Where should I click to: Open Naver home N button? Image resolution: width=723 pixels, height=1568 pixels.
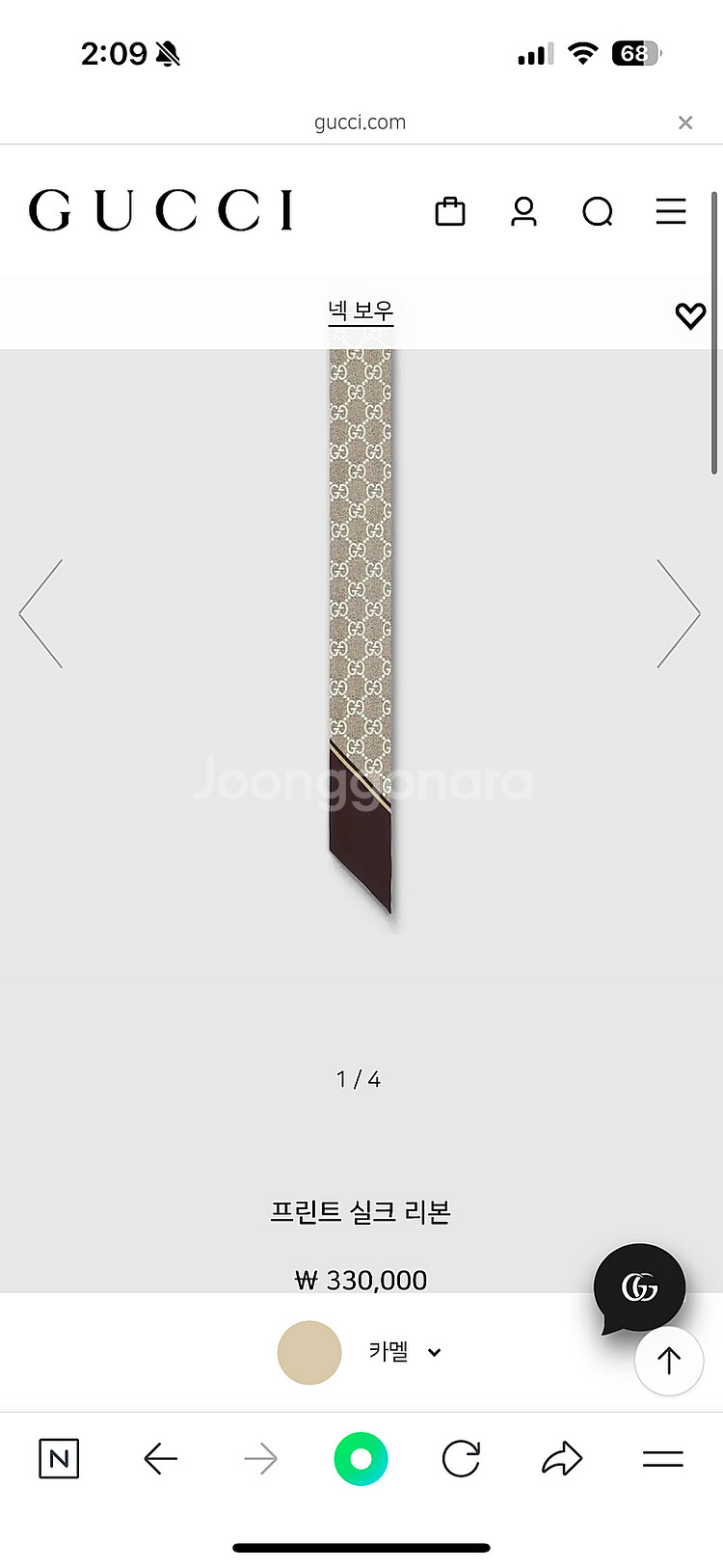pos(59,1458)
